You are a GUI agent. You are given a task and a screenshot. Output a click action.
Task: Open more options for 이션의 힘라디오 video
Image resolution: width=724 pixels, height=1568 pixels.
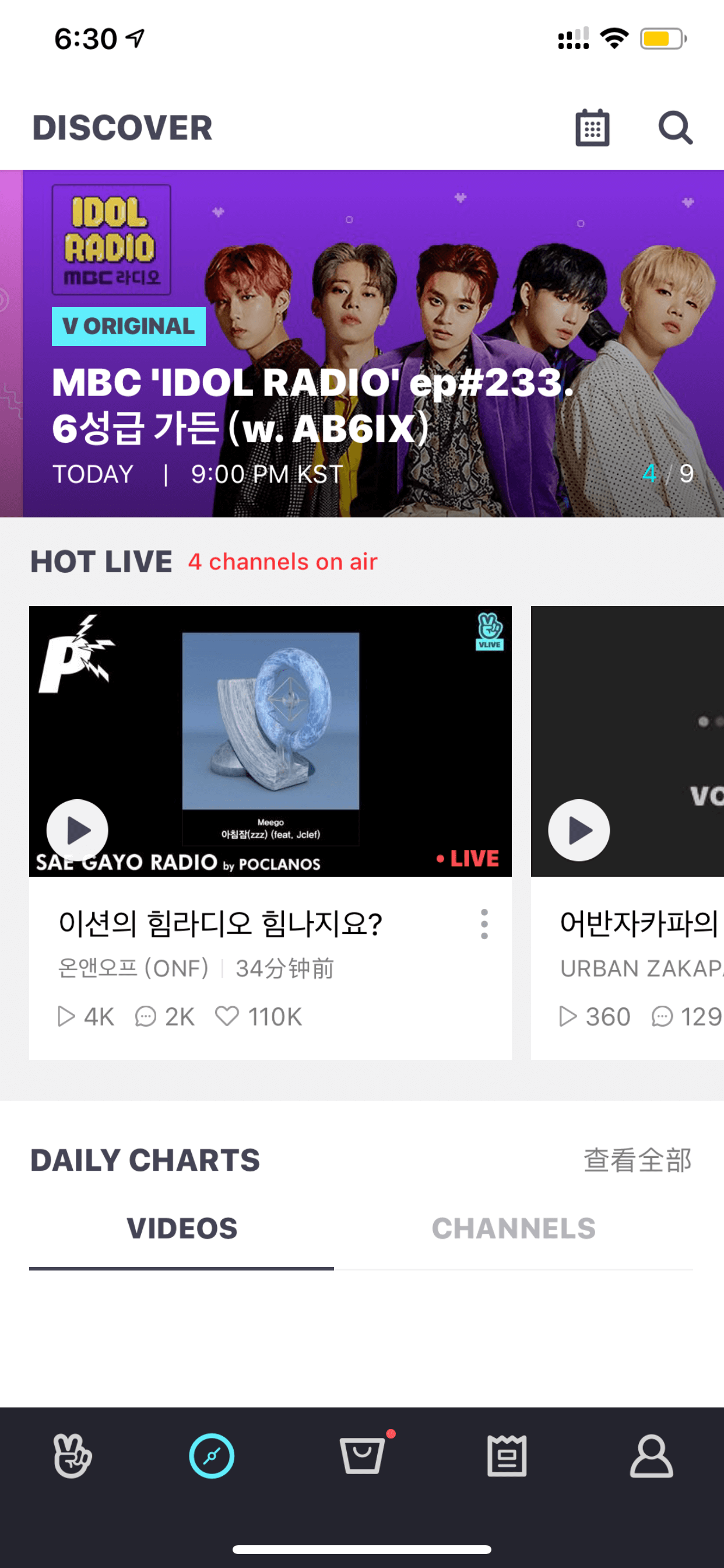(x=484, y=924)
